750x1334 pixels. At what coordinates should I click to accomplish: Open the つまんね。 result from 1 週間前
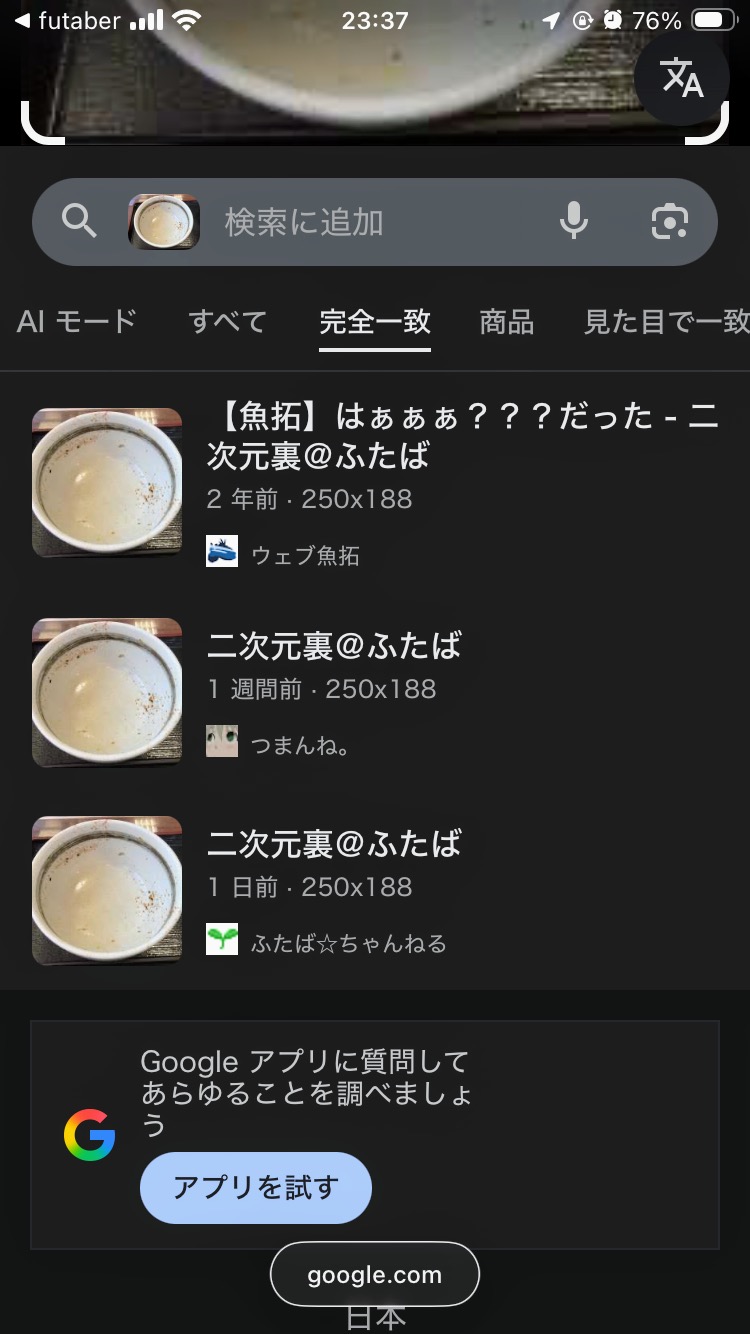tap(334, 645)
